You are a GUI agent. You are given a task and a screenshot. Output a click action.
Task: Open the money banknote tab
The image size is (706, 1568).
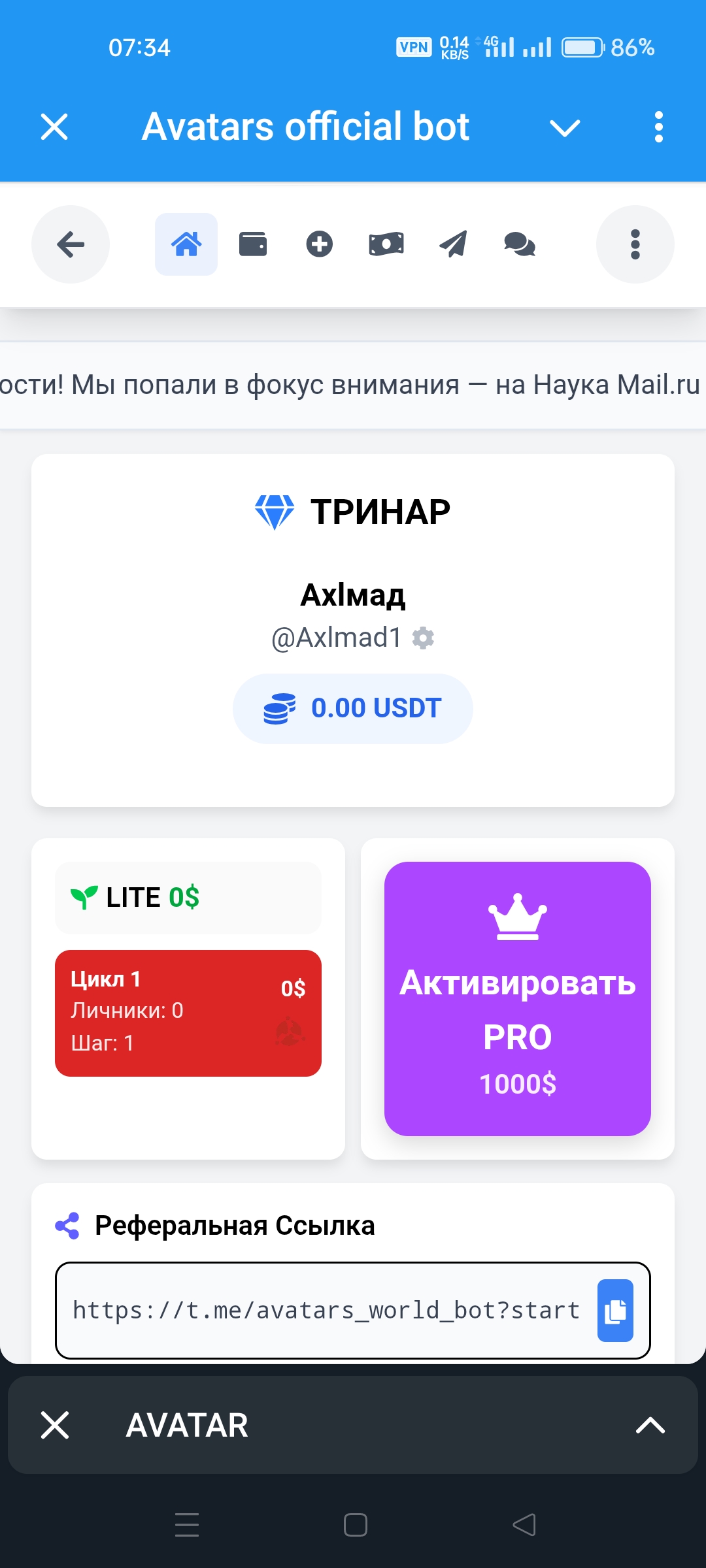pos(386,244)
